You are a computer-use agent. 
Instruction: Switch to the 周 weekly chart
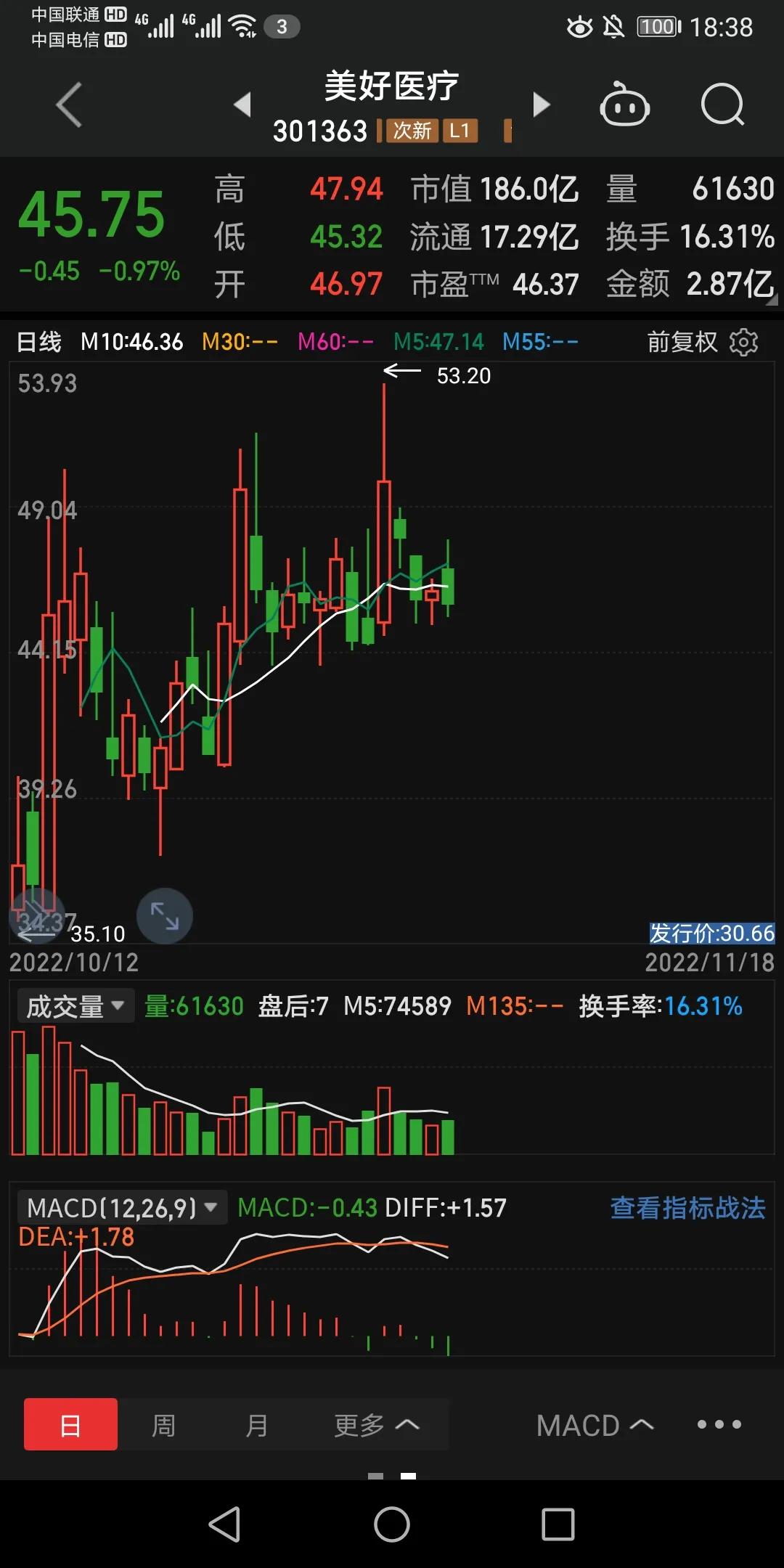pos(163,1425)
